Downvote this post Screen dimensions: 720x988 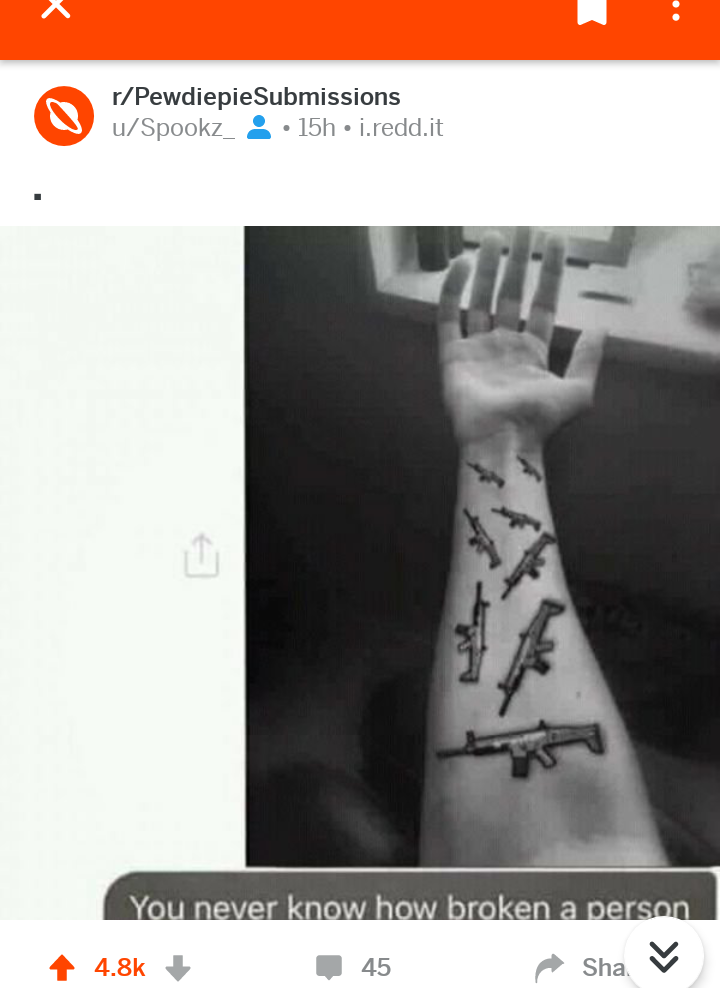click(x=177, y=967)
